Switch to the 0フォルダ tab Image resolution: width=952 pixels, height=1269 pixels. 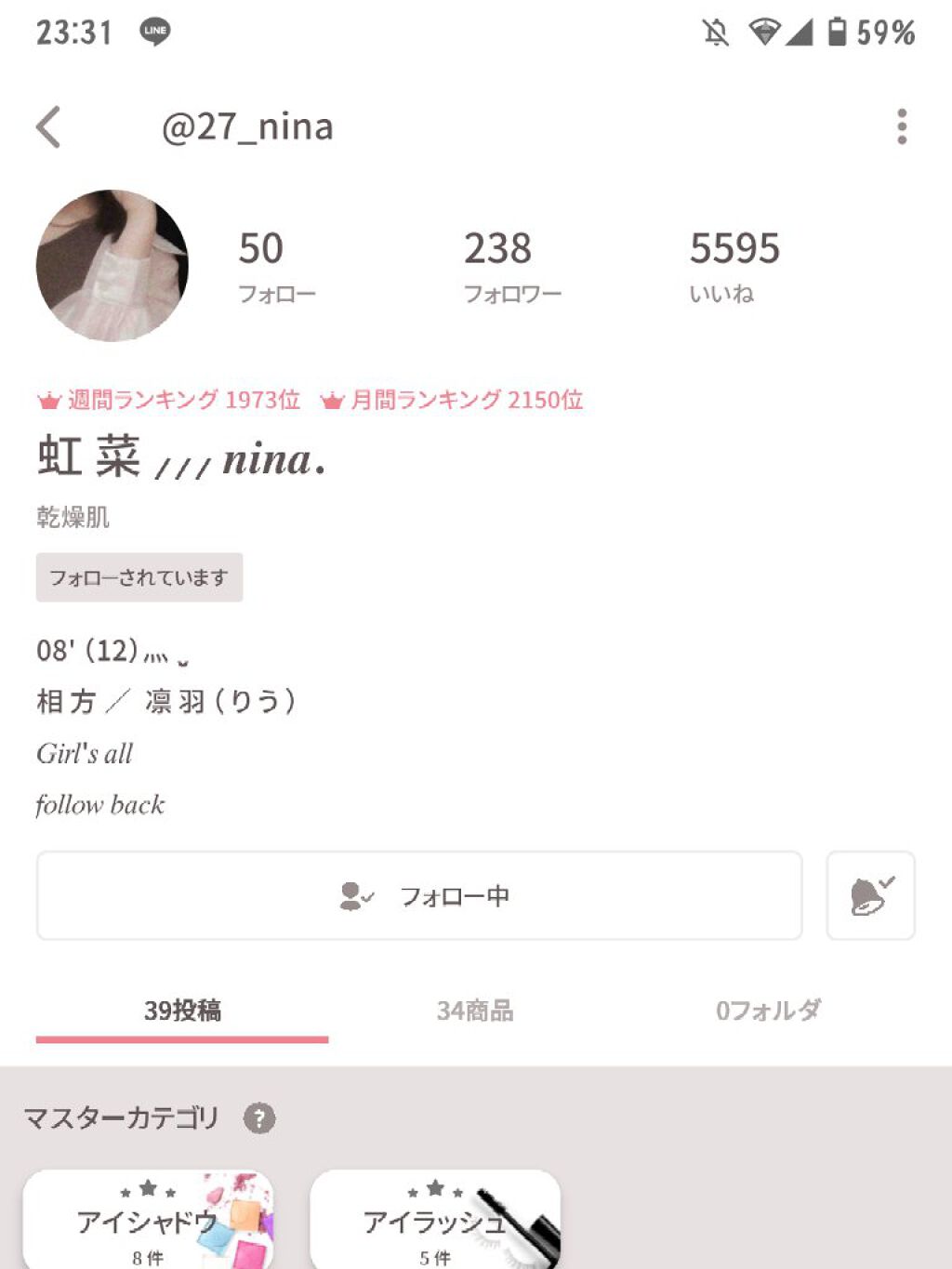[x=768, y=1011]
